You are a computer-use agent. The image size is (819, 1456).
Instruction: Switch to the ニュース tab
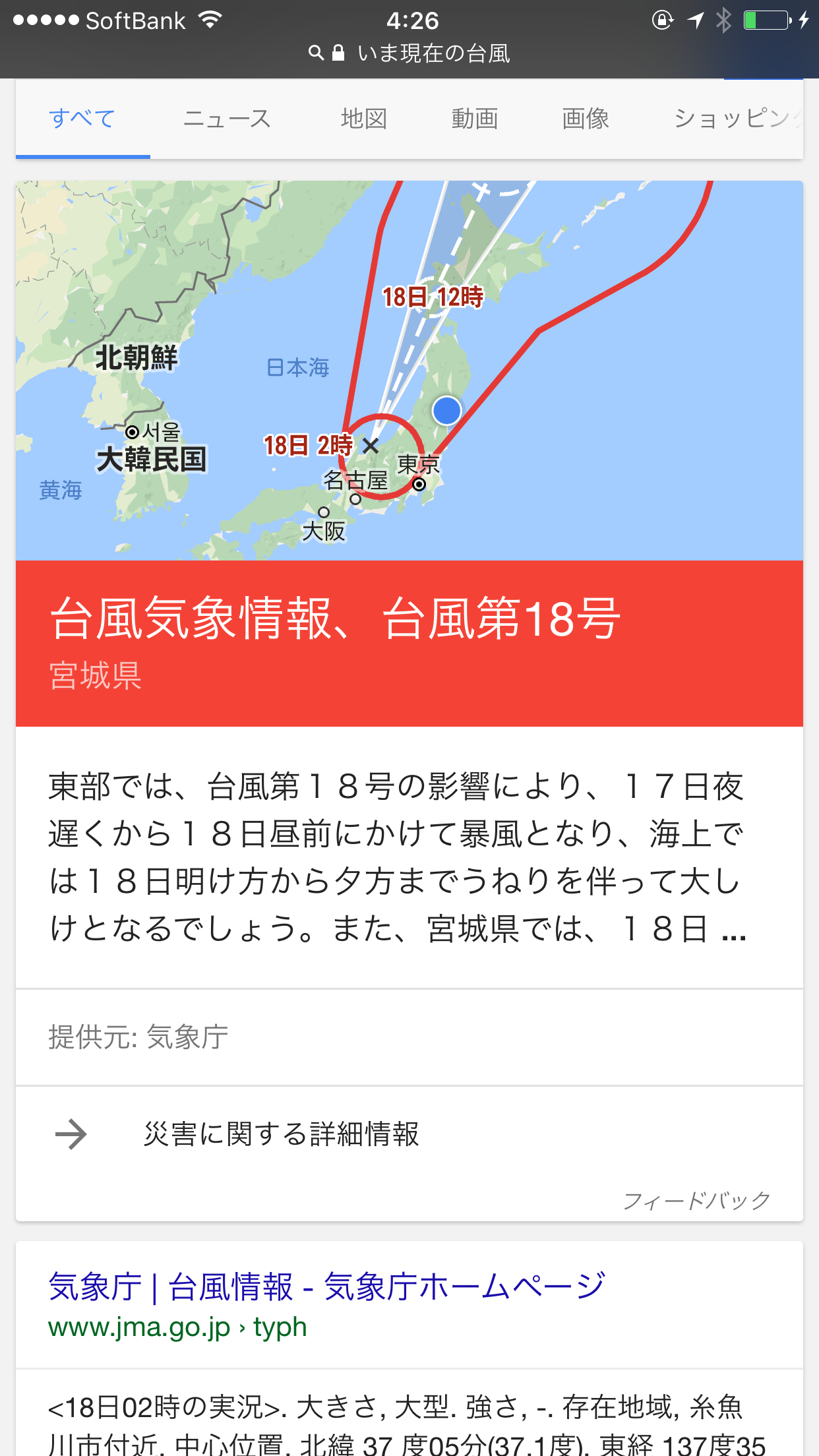click(227, 119)
